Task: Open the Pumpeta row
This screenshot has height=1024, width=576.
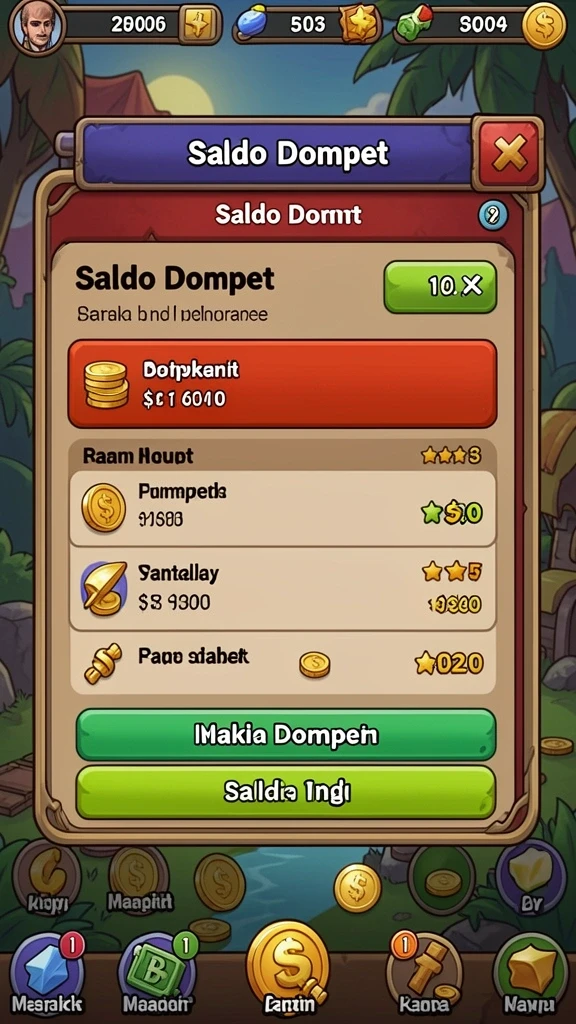Action: pyautogui.click(x=282, y=508)
